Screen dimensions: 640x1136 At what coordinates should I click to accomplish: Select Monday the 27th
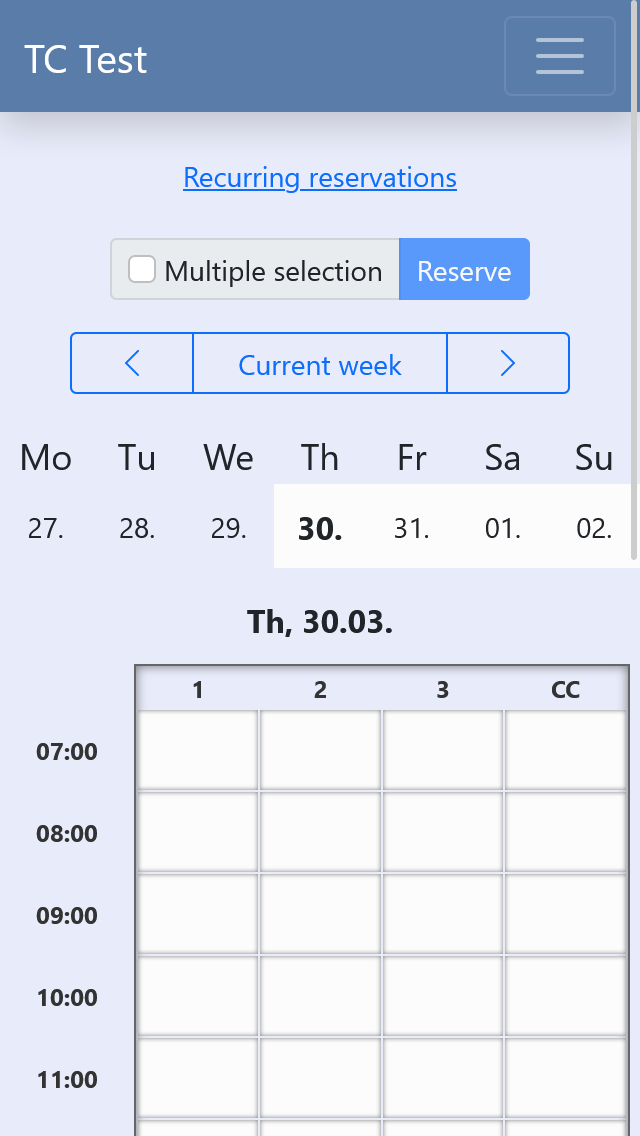point(46,529)
